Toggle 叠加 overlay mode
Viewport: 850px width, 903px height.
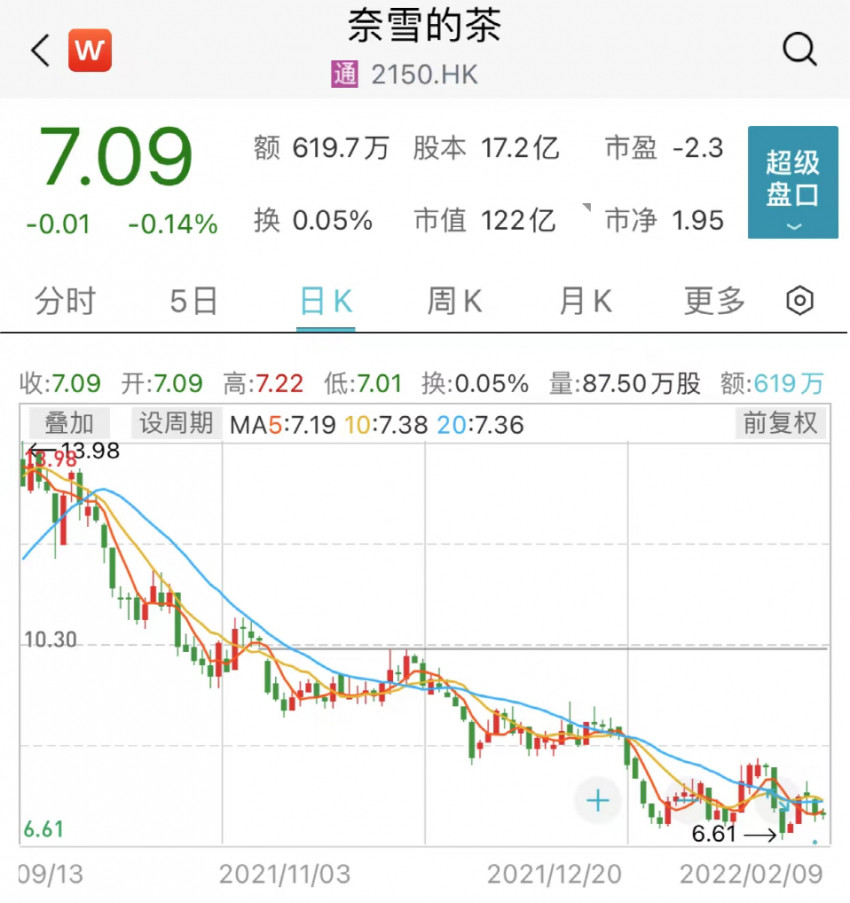coord(68,423)
